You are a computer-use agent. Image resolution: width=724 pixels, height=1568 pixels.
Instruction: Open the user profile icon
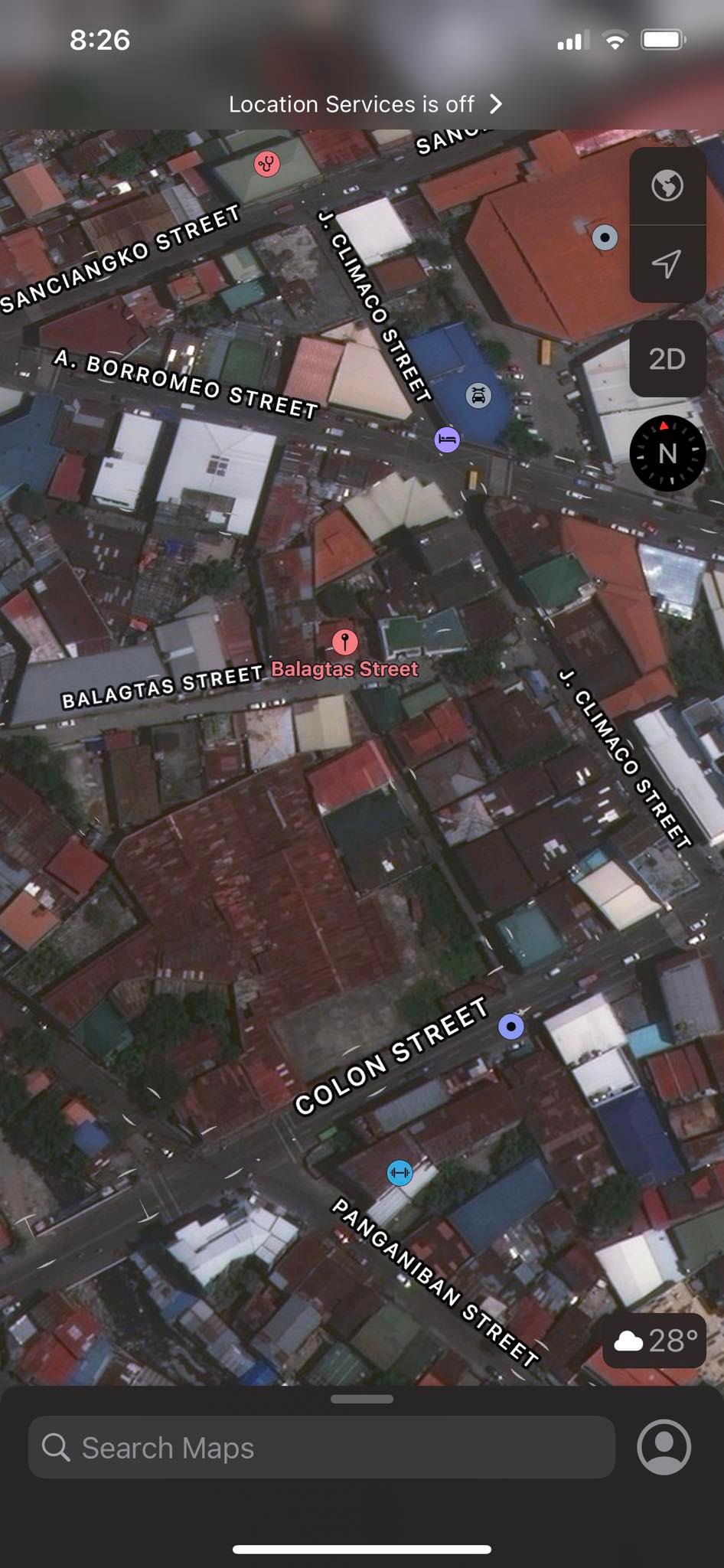pos(664,1447)
